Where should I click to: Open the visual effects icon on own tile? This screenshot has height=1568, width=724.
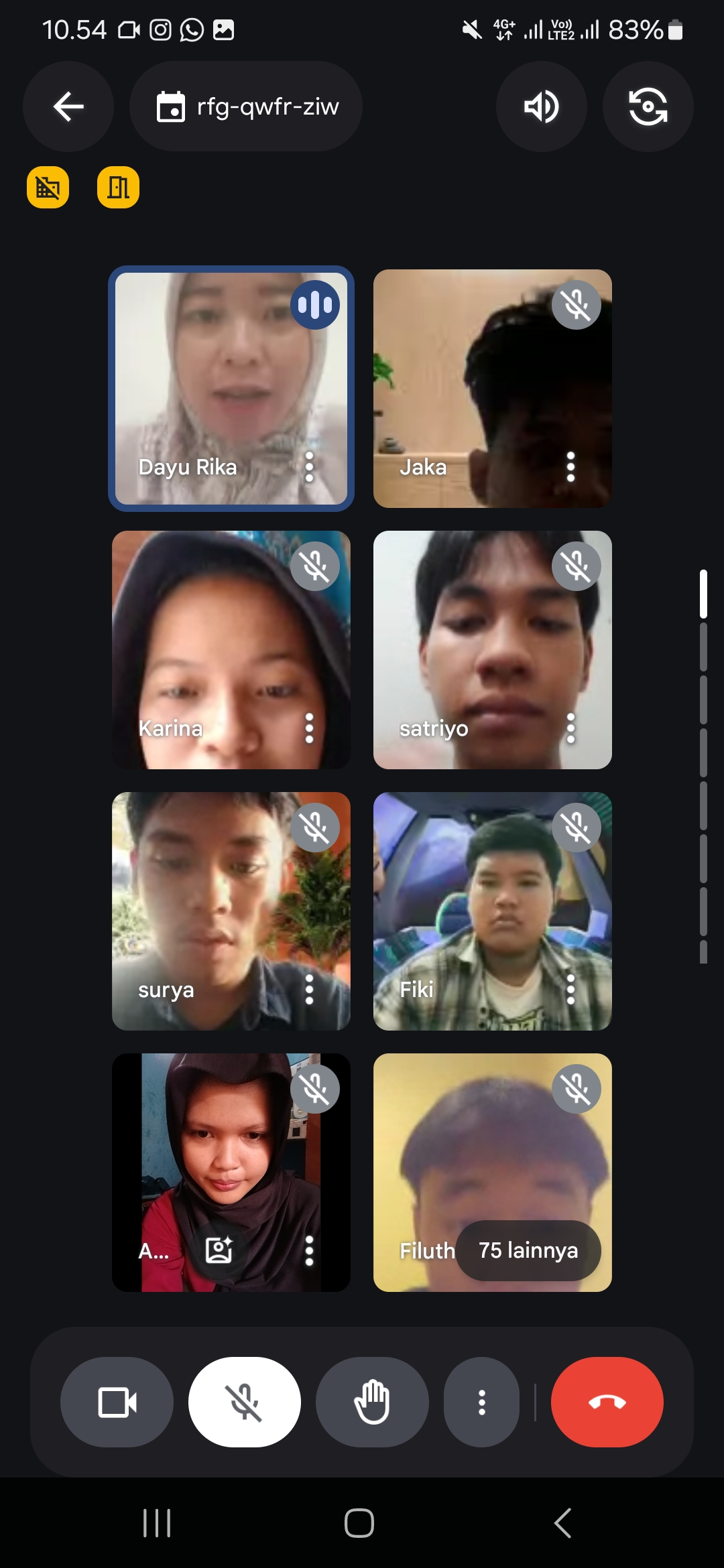click(219, 1250)
